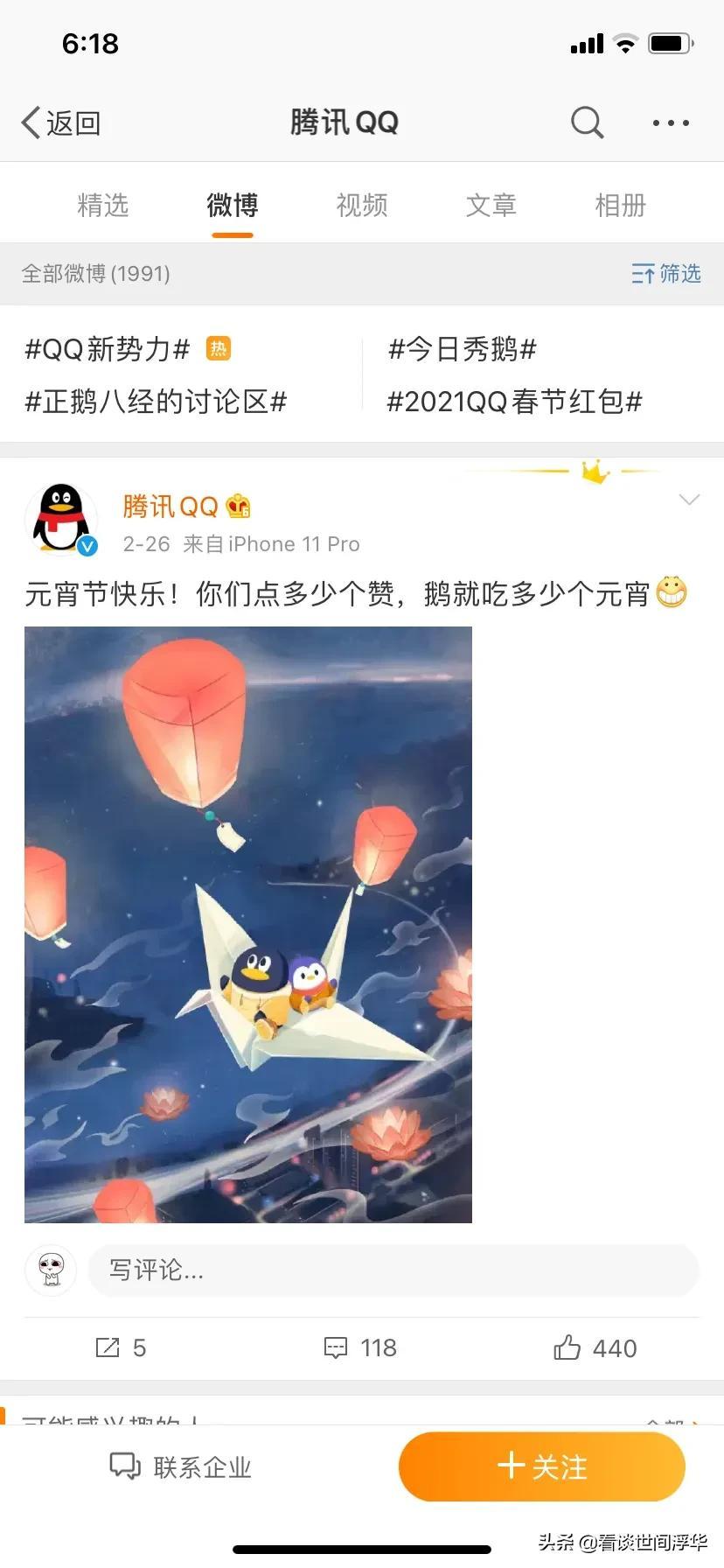
Task: Select the 文章 tab
Action: tap(491, 206)
